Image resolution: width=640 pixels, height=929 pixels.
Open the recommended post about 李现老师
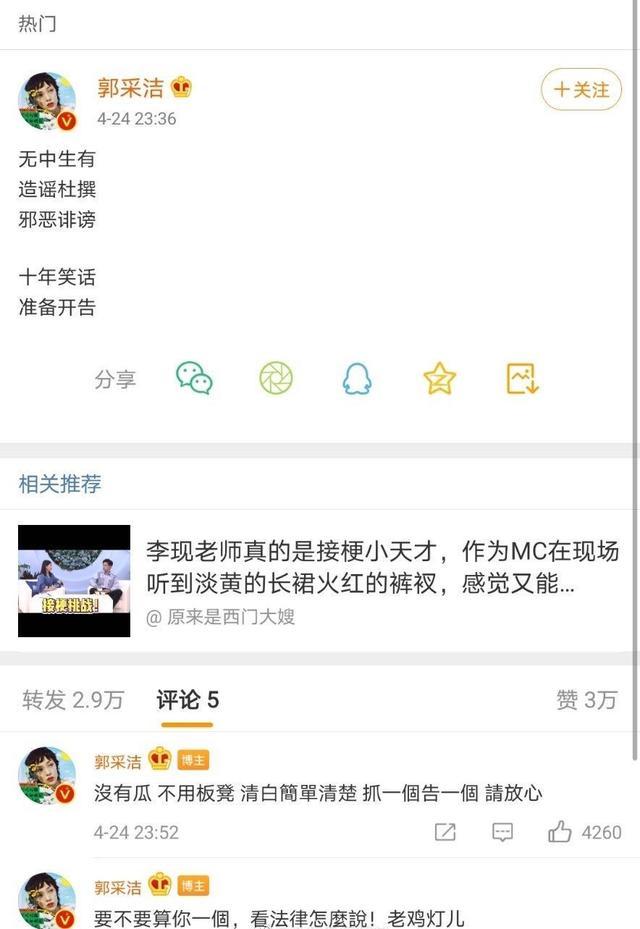click(382, 567)
